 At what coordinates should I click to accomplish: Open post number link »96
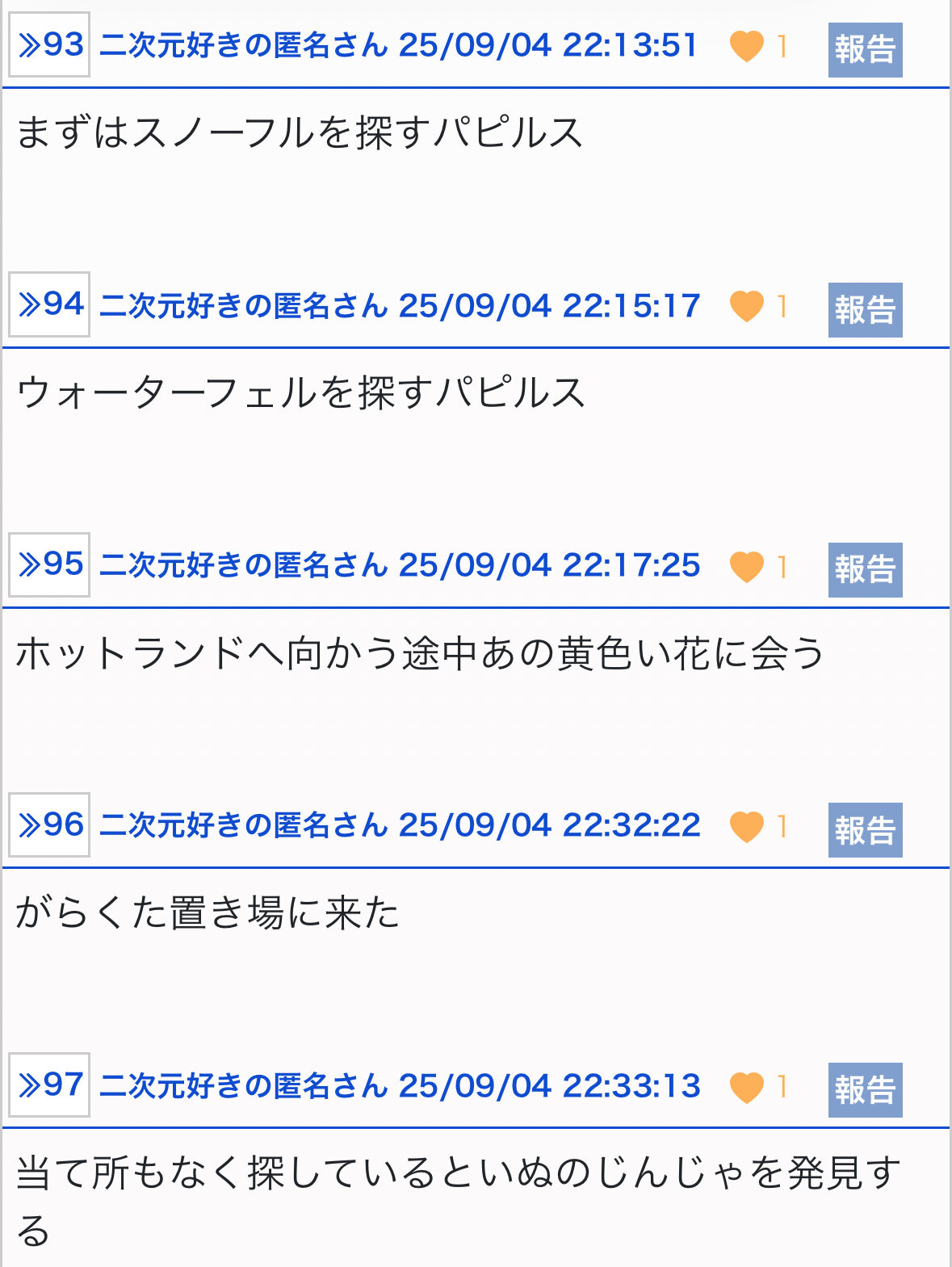click(49, 825)
